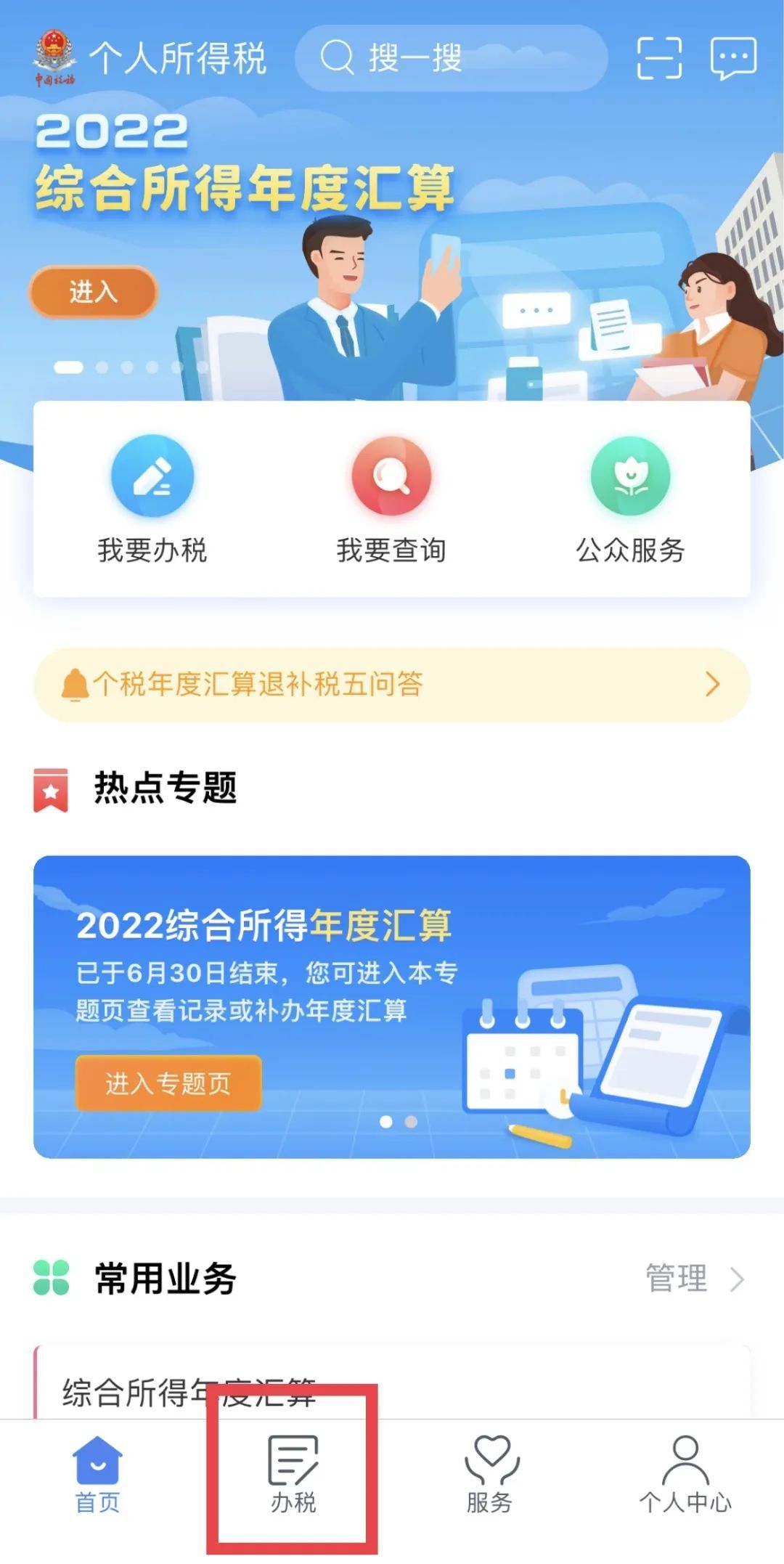The image size is (784, 1564).
Task: Switch to the 个人中心 tab
Action: [685, 1475]
